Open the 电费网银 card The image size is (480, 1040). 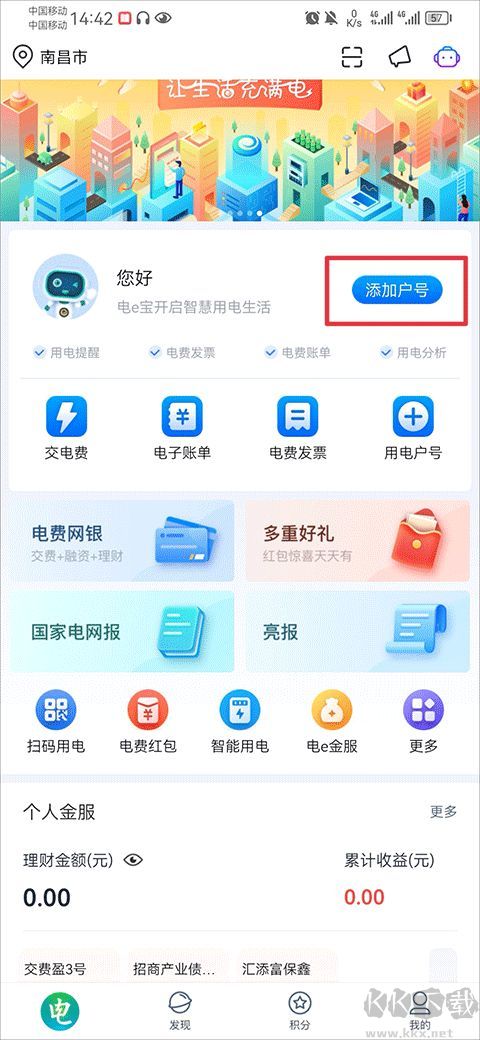(122, 541)
